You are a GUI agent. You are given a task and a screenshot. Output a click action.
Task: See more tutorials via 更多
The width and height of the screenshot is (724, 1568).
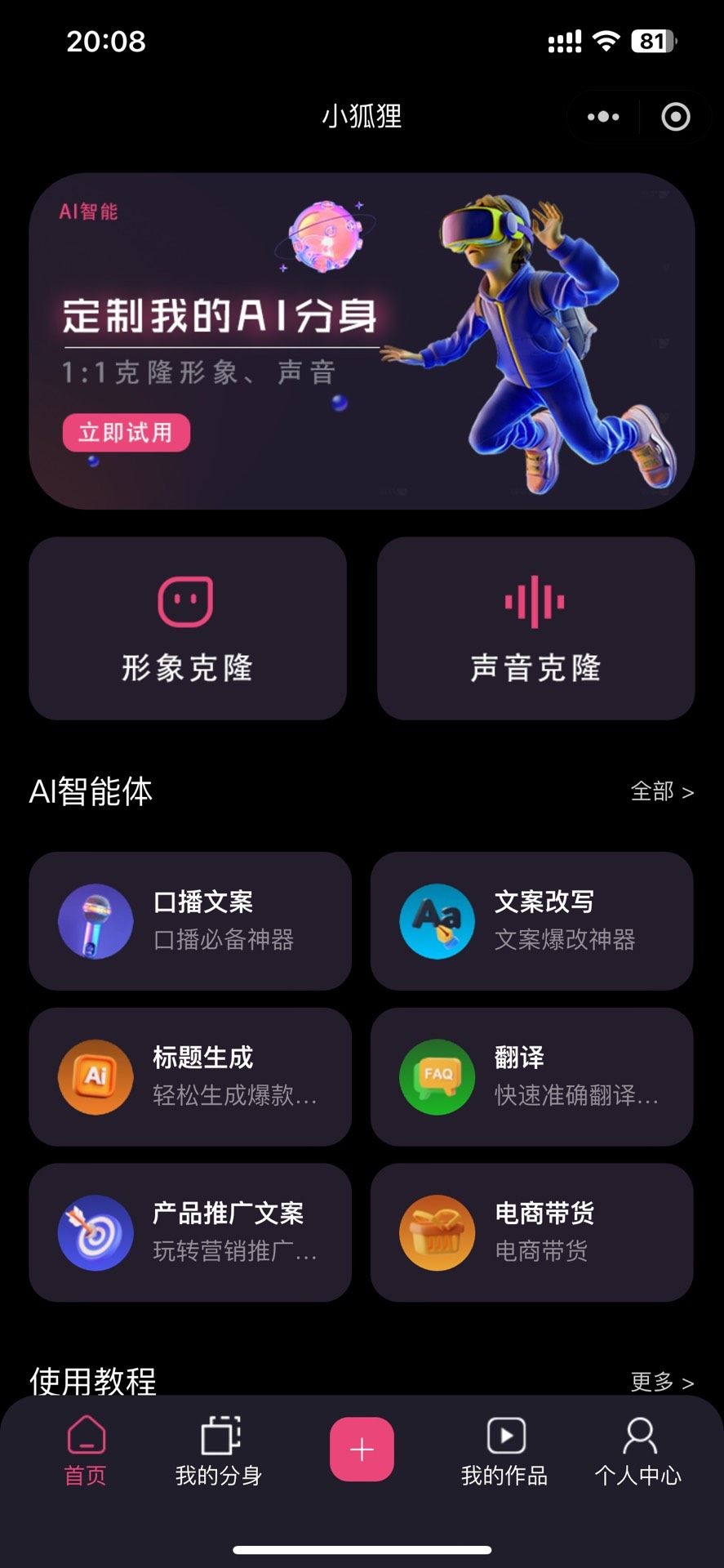click(661, 1381)
